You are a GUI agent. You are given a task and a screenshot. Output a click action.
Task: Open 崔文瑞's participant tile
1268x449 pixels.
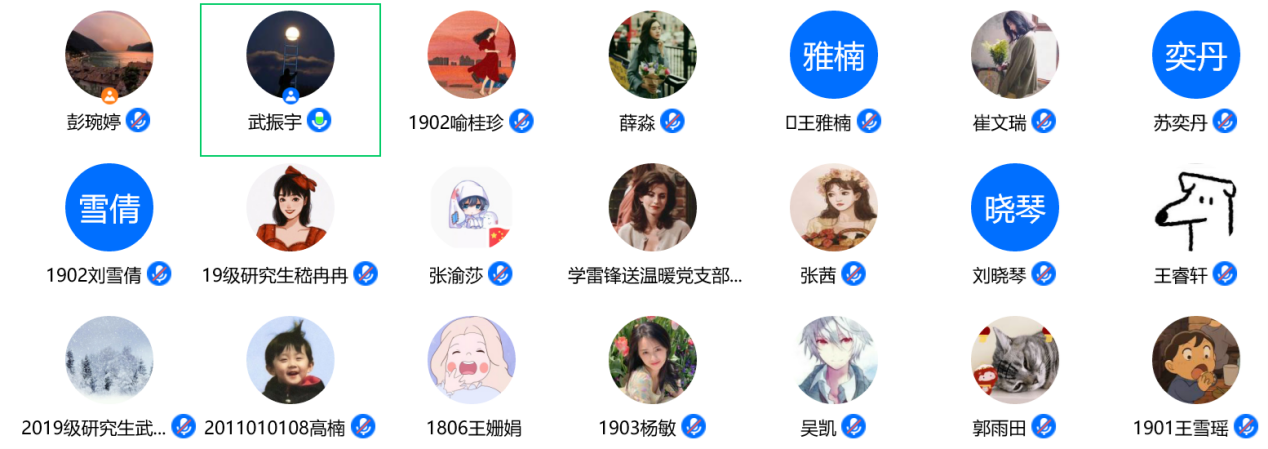tap(1014, 56)
